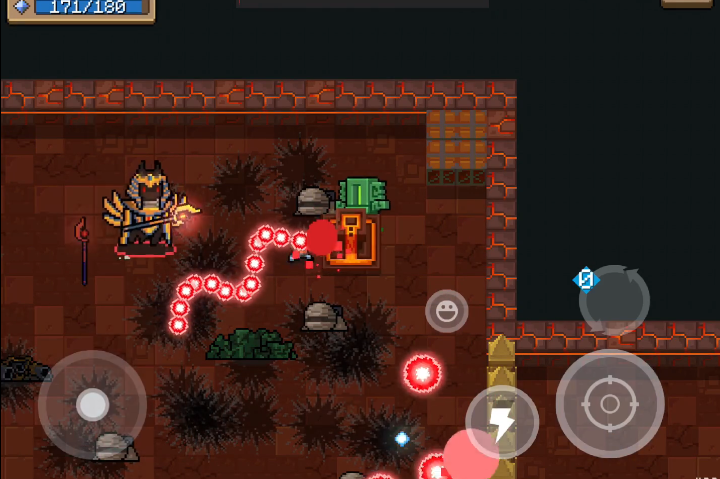Open the smiley emote button
Image resolution: width=720 pixels, height=479 pixels.
446,311
